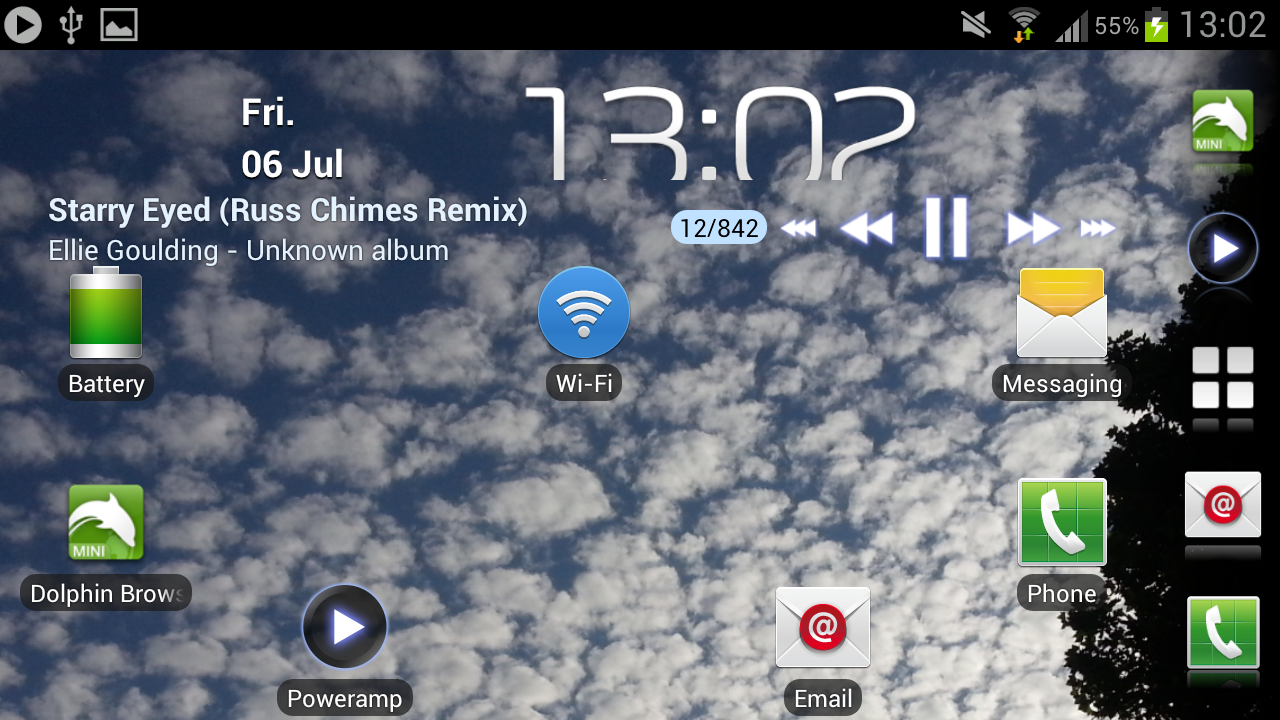Jump to previous album with triple arrows
1280x720 pixels.
point(798,229)
